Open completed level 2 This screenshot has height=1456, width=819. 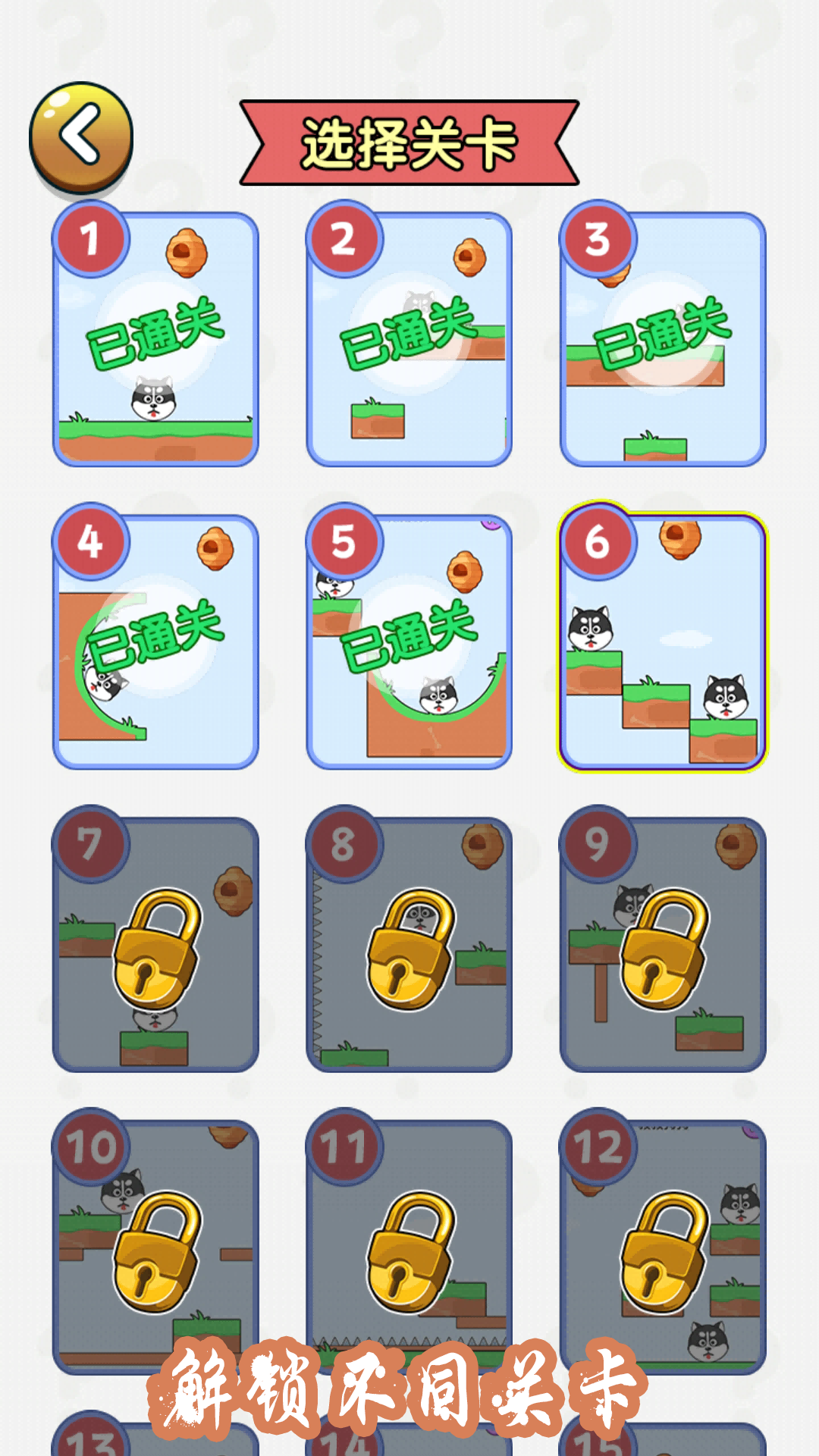coord(409,340)
